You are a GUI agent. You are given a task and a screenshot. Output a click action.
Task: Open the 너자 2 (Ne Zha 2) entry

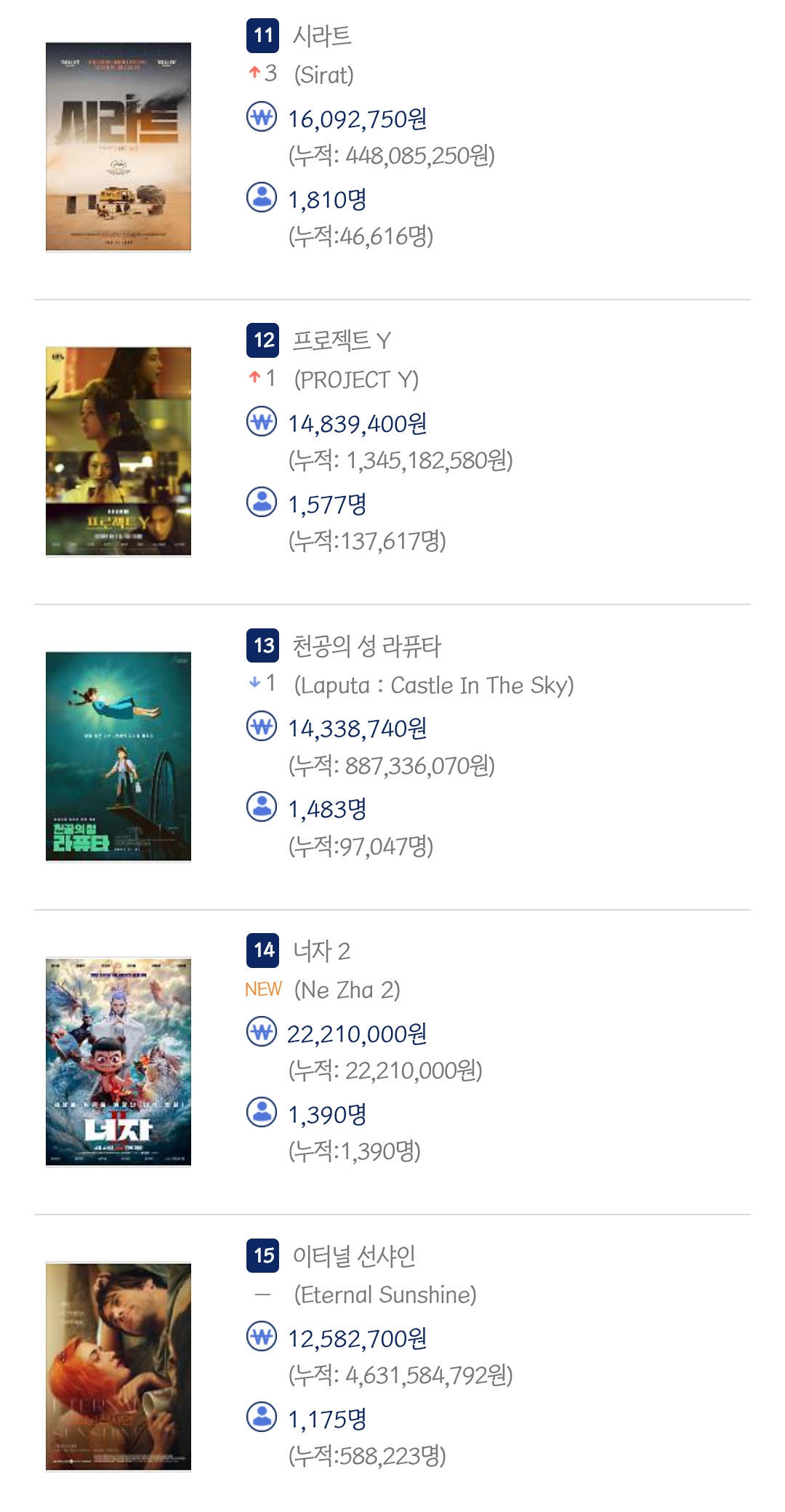click(321, 951)
